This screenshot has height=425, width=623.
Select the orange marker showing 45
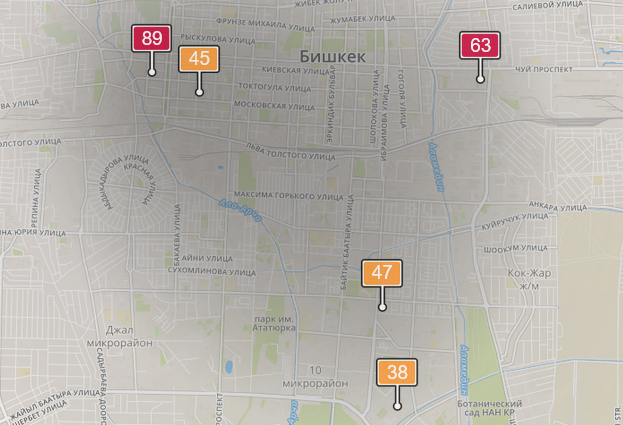point(199,59)
